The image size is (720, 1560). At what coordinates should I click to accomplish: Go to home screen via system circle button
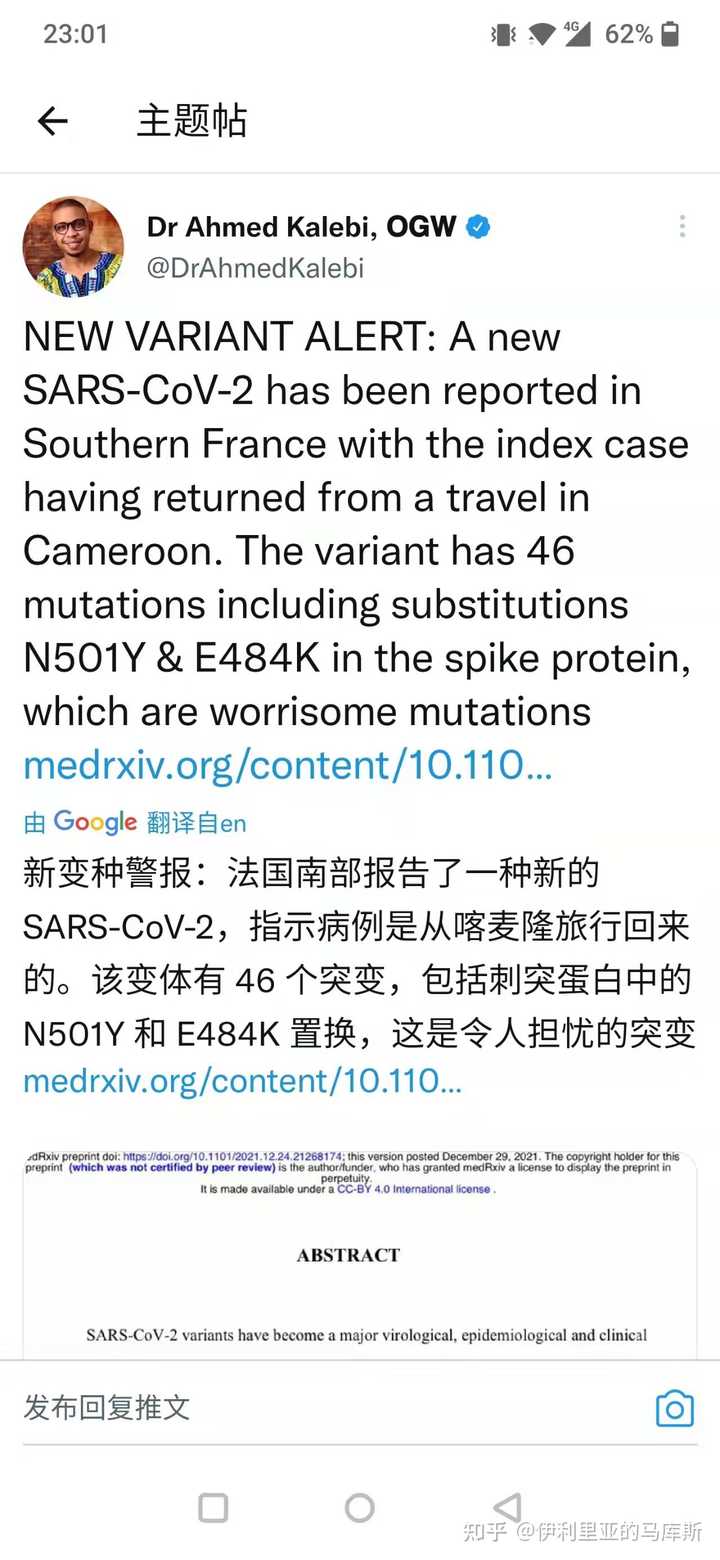359,1508
